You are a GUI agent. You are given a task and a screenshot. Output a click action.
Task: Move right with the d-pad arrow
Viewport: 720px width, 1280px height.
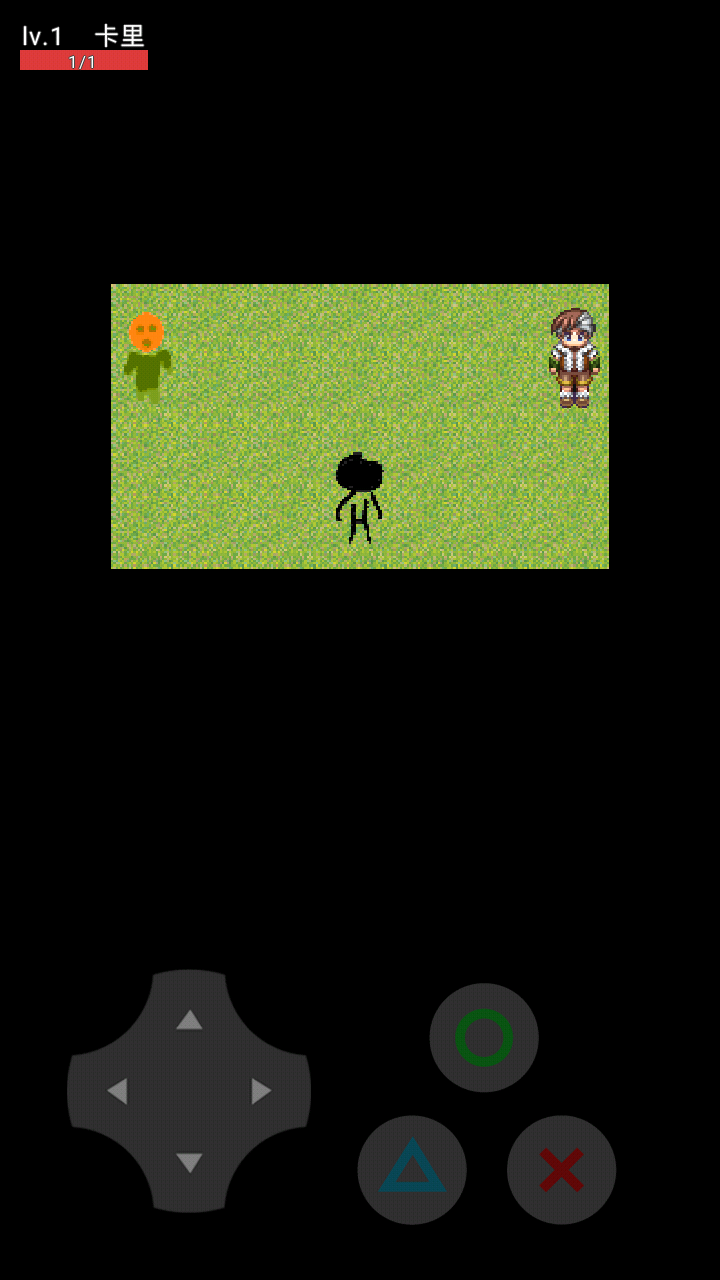click(x=261, y=1091)
